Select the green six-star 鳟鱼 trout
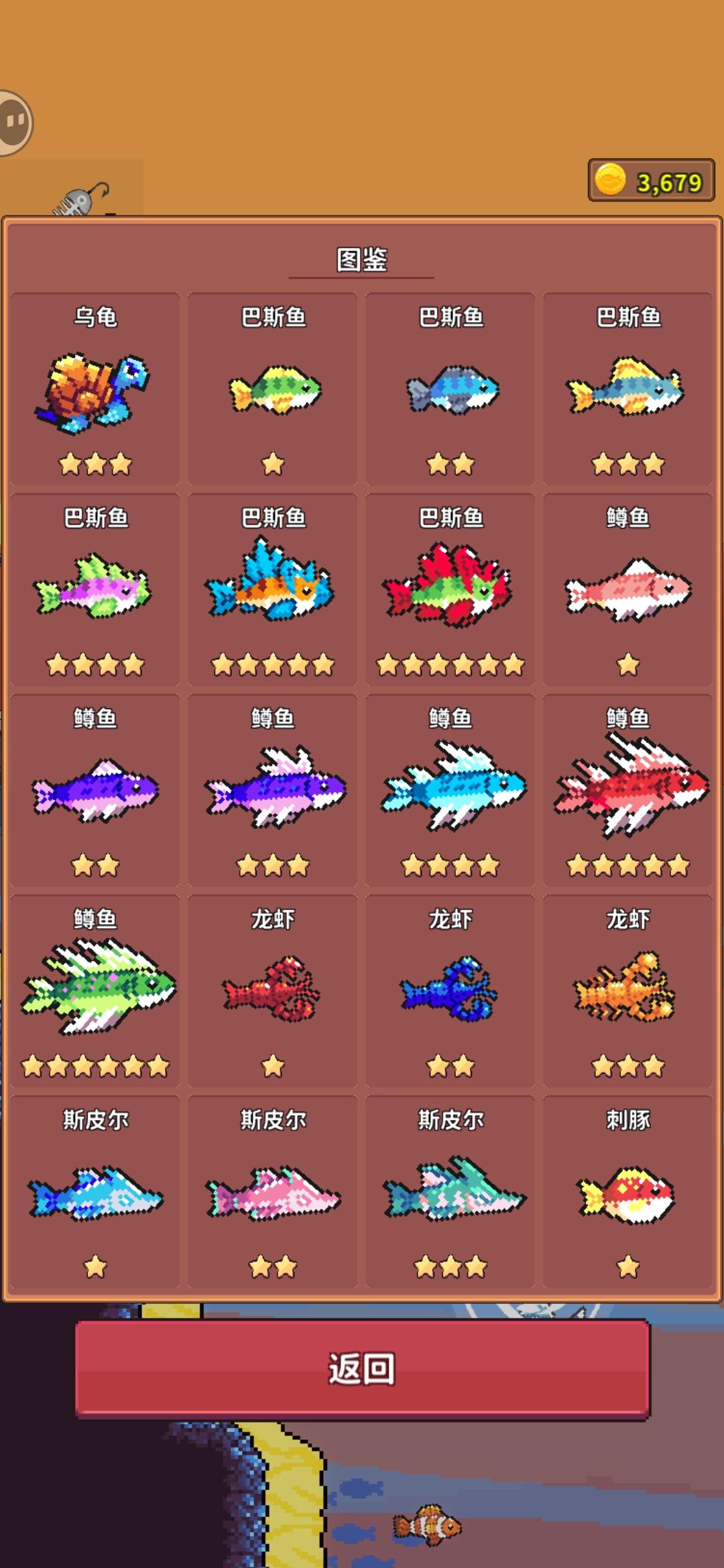The height and width of the screenshot is (1568, 724). pyautogui.click(x=94, y=992)
